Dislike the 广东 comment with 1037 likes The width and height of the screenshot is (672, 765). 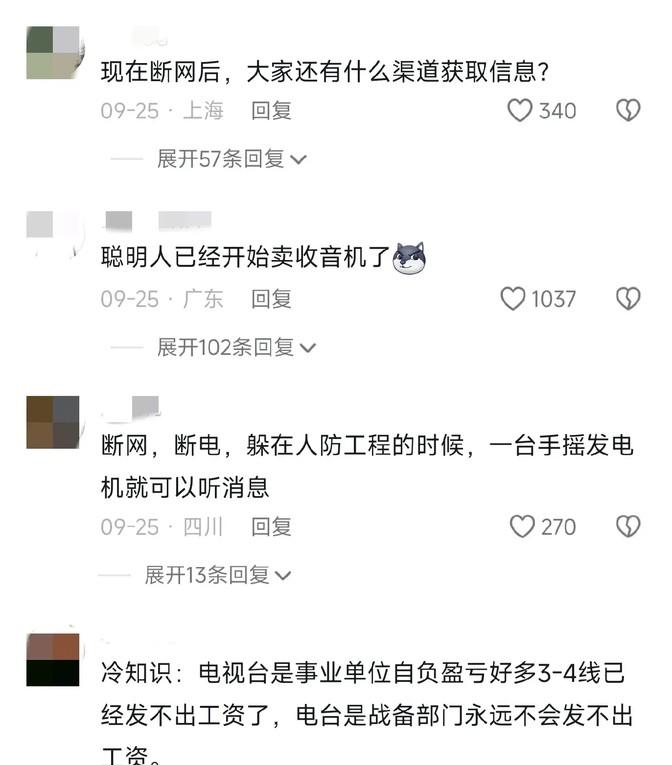tap(627, 298)
